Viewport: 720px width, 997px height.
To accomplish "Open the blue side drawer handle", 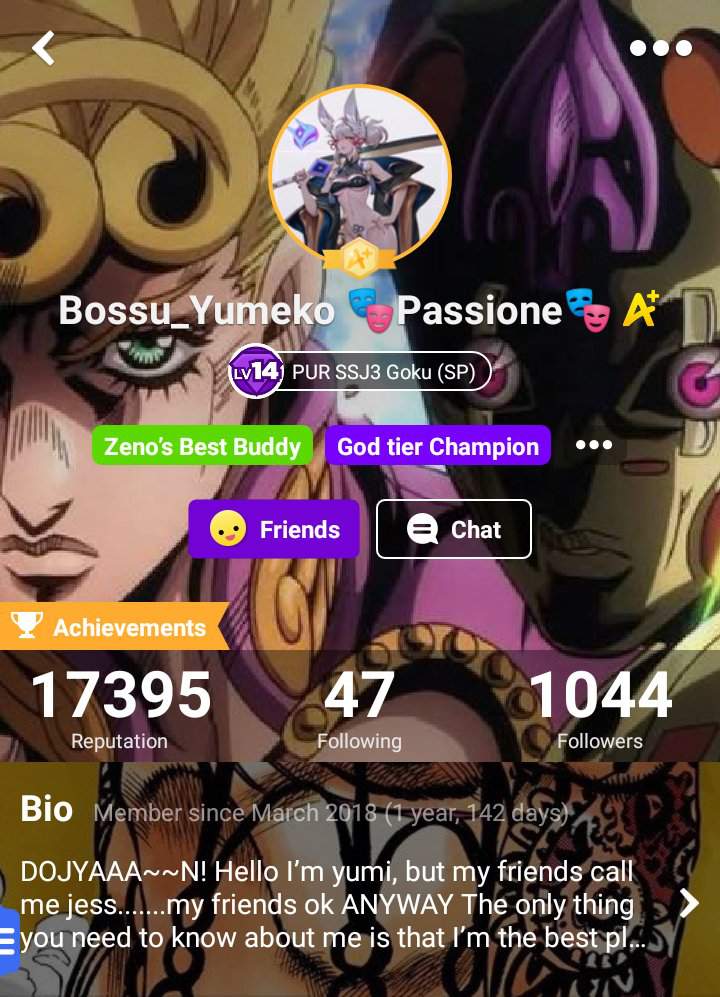I will [8, 940].
